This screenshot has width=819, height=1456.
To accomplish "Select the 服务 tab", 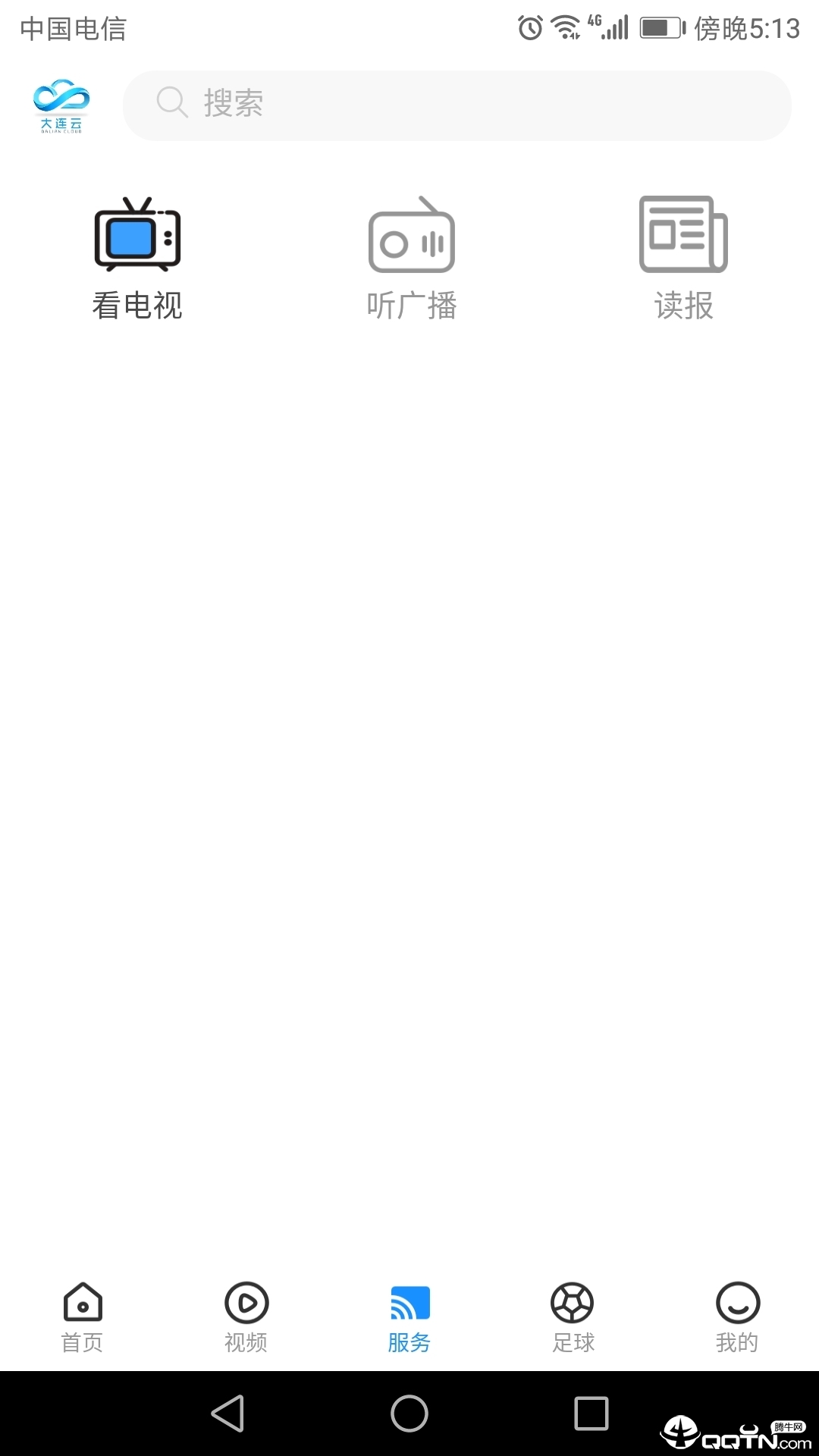I will [409, 1317].
